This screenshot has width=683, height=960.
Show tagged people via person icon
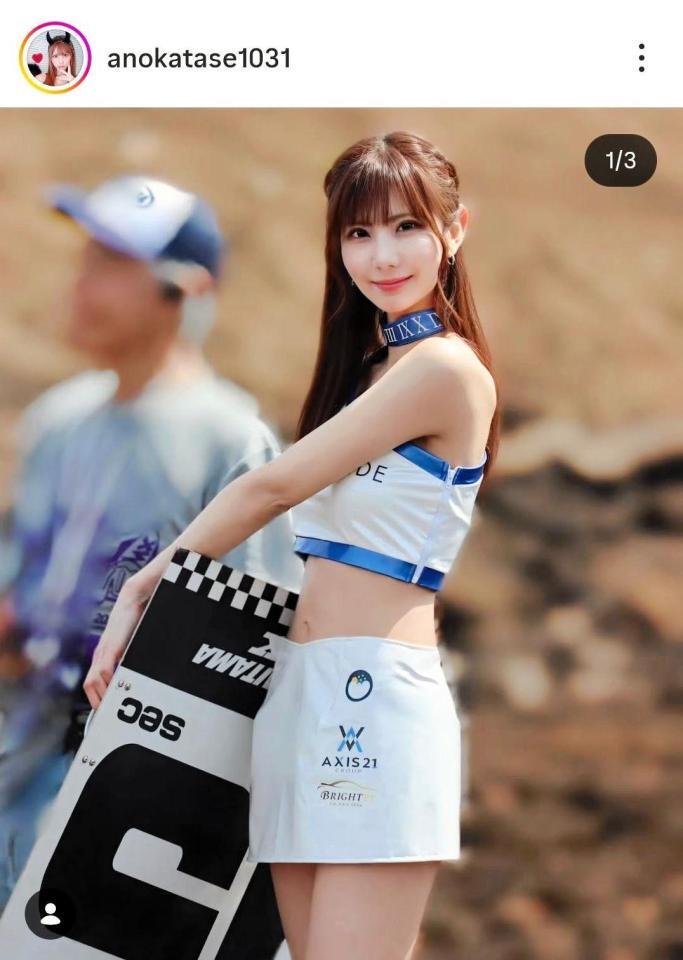click(x=50, y=913)
